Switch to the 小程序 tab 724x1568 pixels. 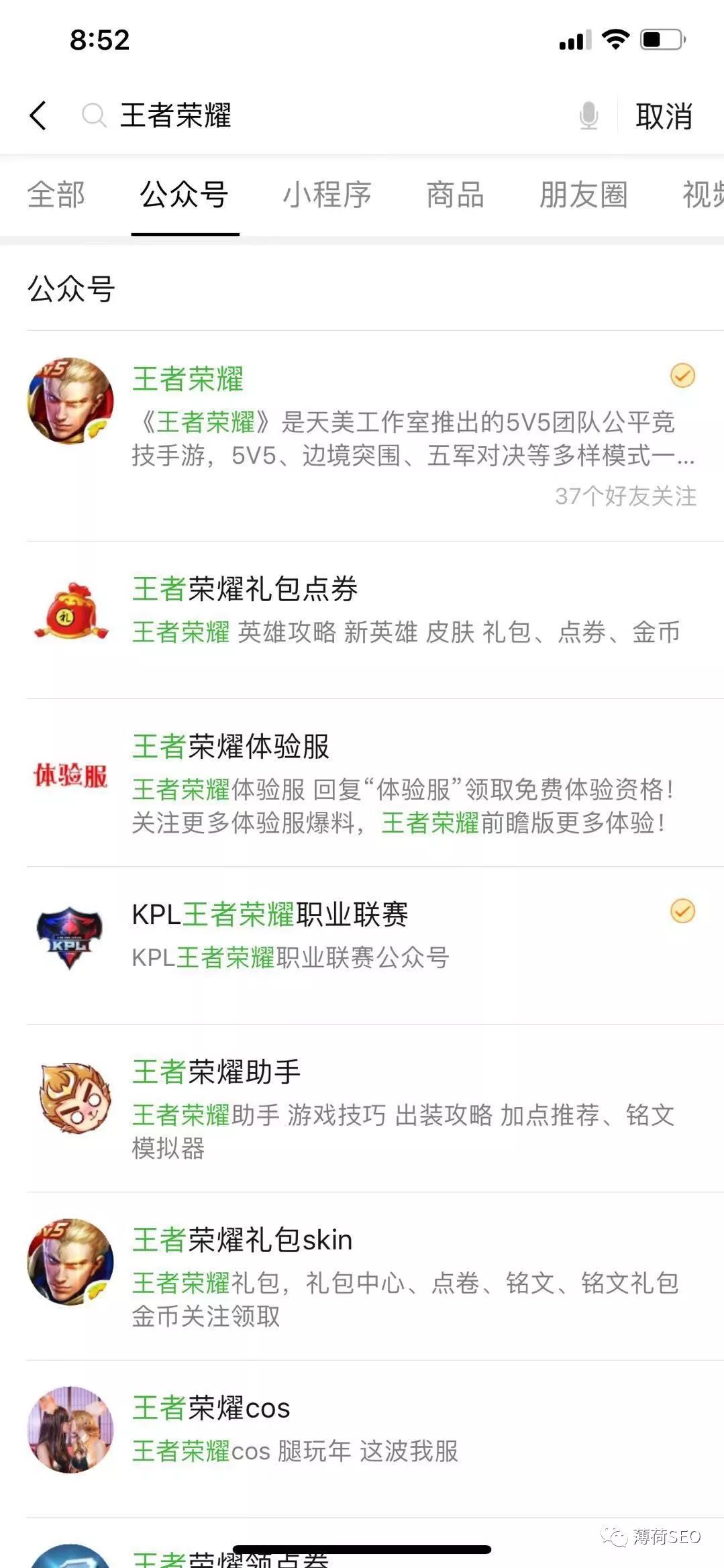click(327, 195)
